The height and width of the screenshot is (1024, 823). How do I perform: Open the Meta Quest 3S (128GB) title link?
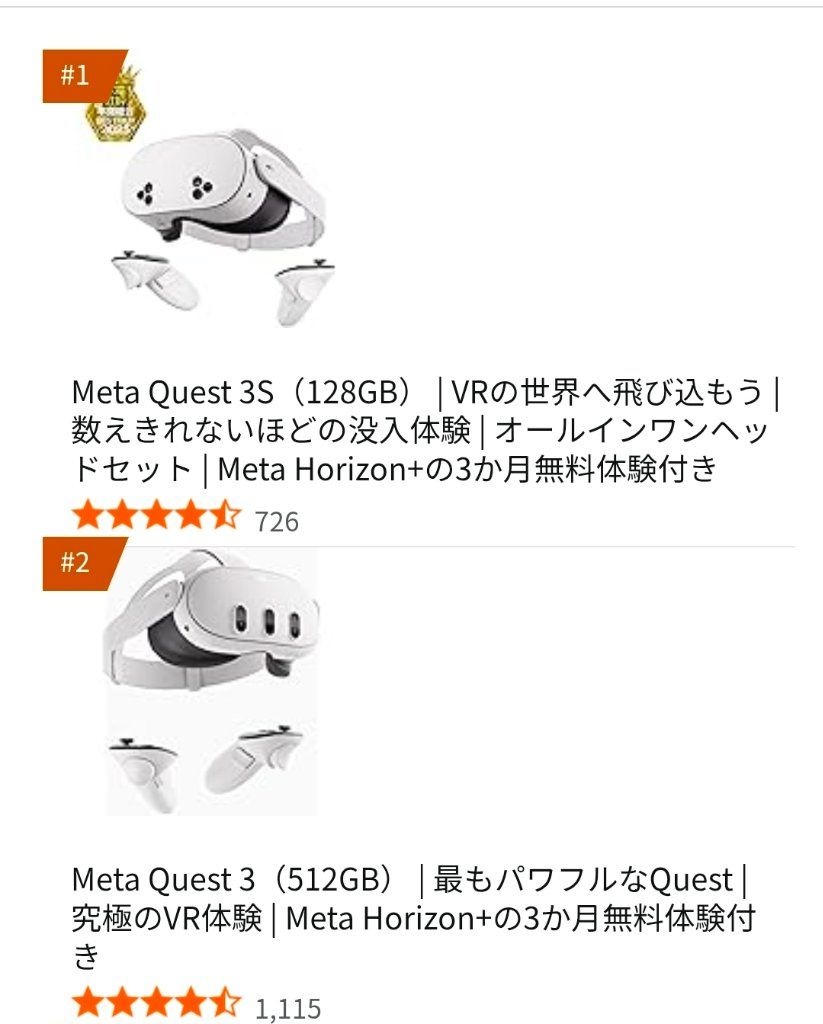pos(420,428)
